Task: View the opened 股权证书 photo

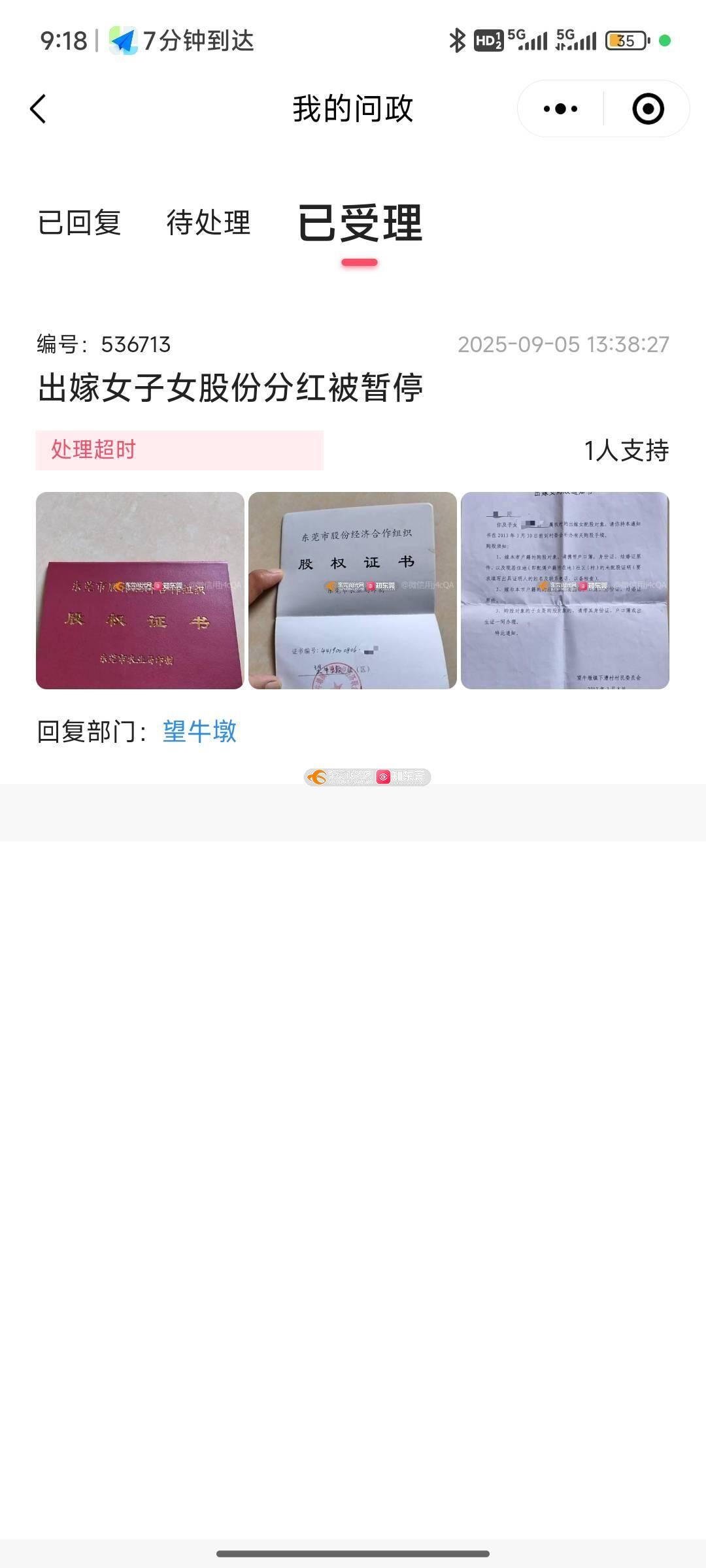Action: click(352, 590)
